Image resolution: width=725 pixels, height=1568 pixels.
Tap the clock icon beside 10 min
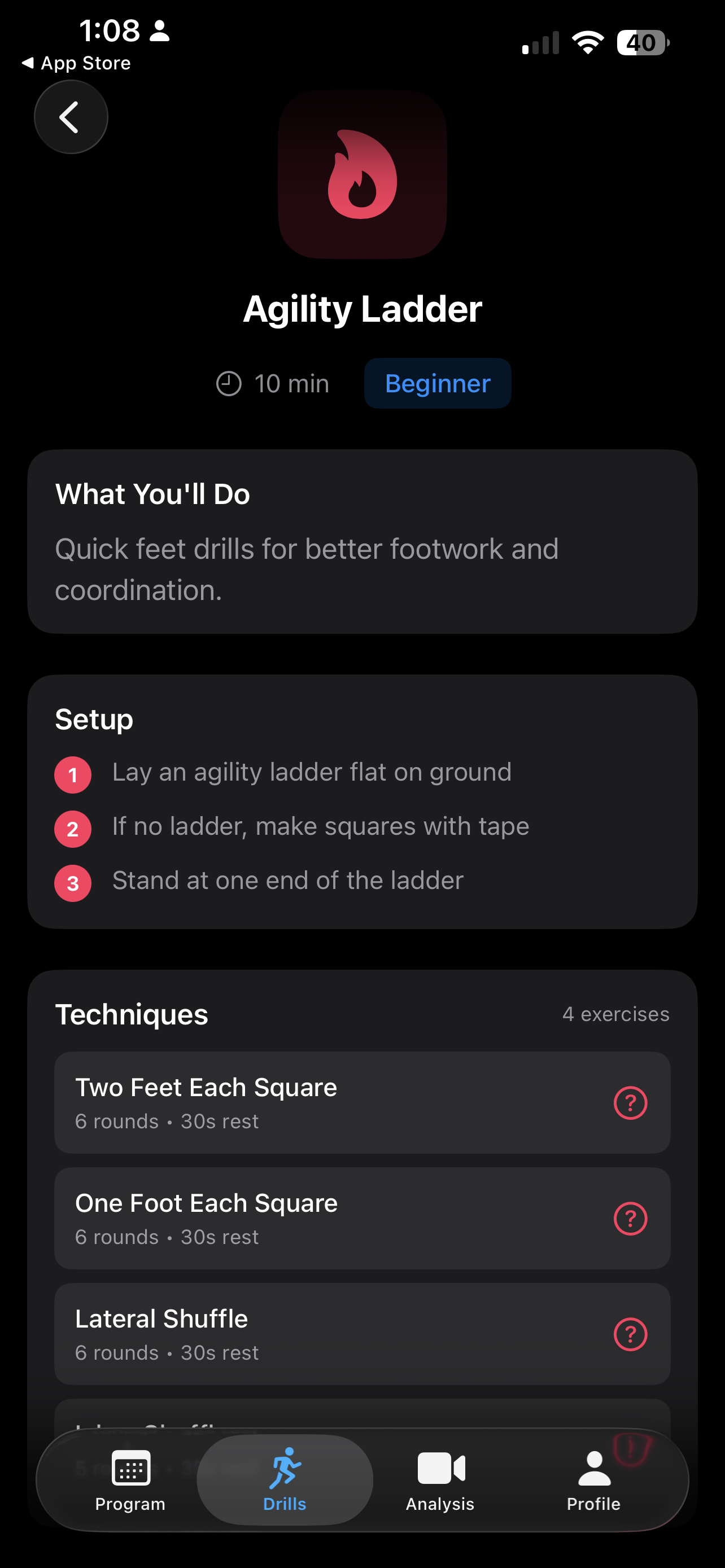pos(229,383)
